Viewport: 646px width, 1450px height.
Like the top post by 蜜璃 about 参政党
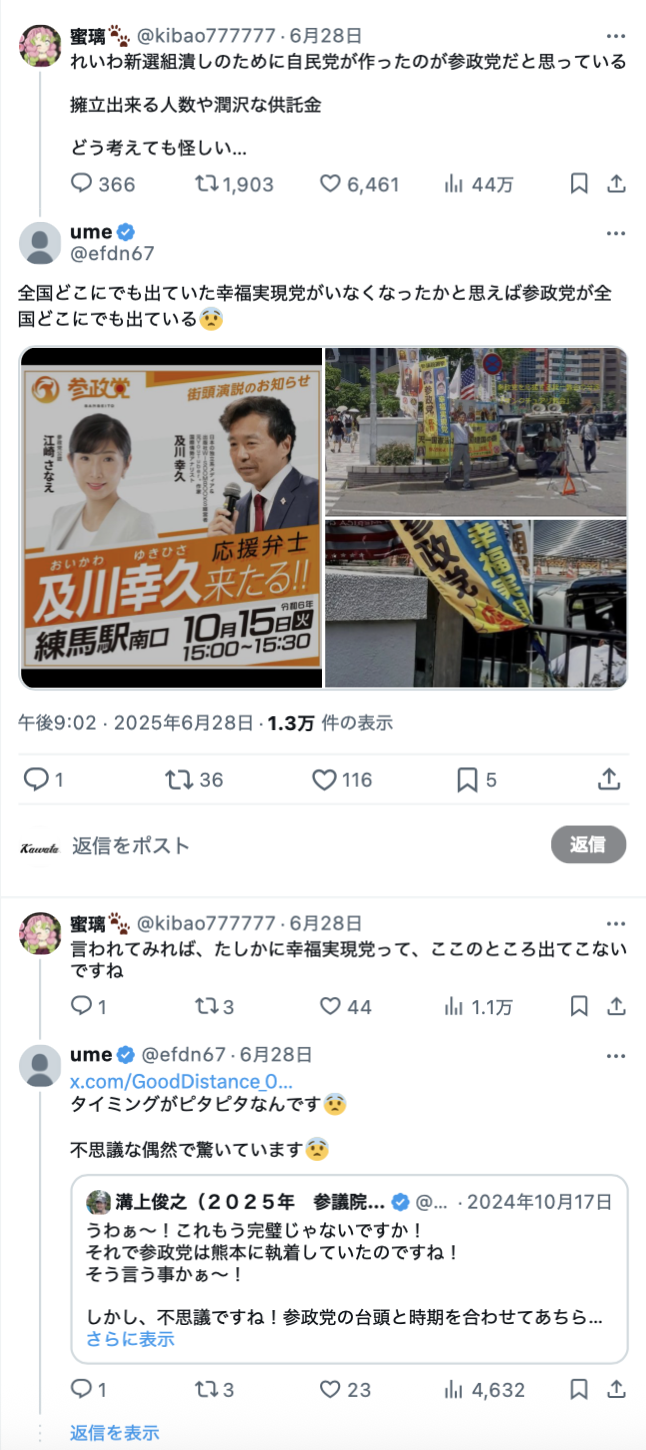[331, 184]
